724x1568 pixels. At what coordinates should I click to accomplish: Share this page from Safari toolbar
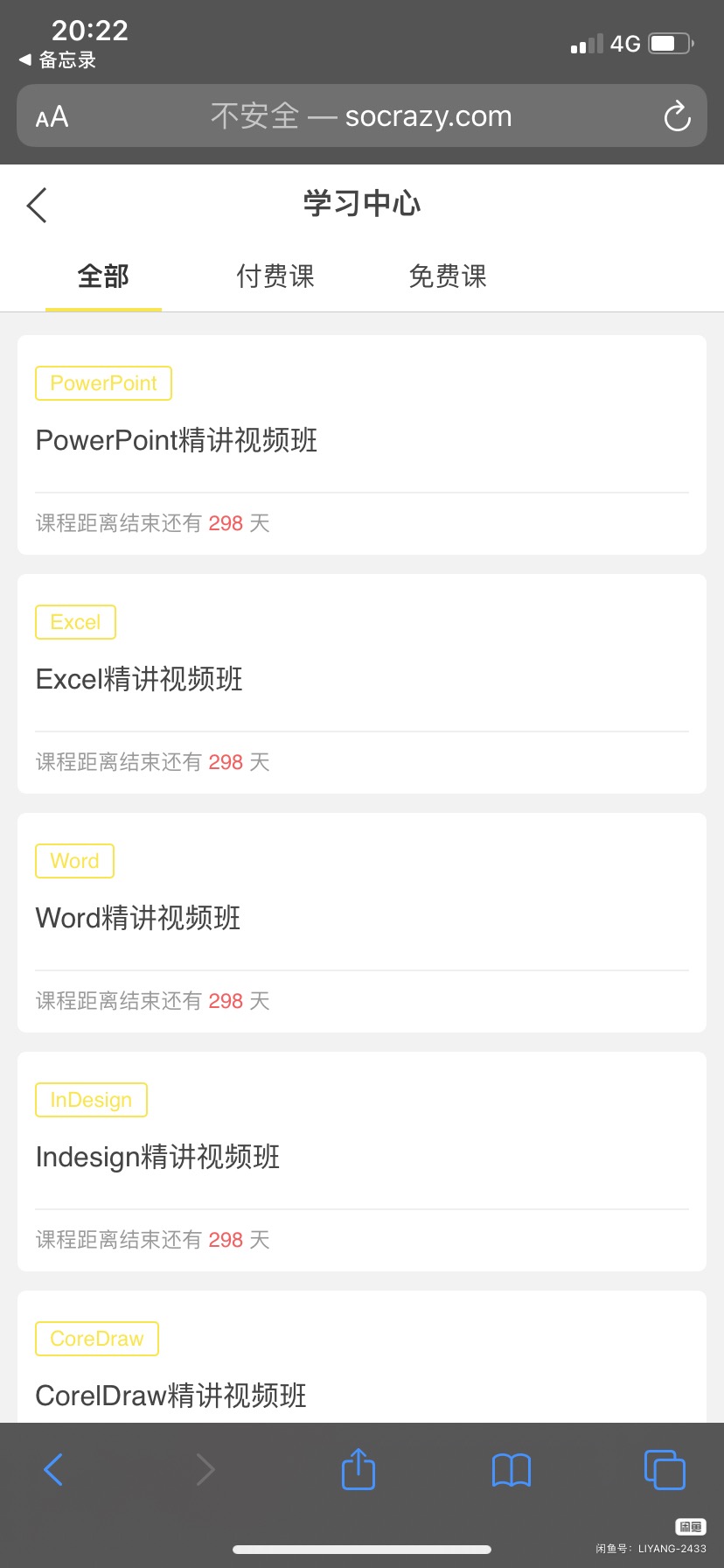[x=359, y=1469]
